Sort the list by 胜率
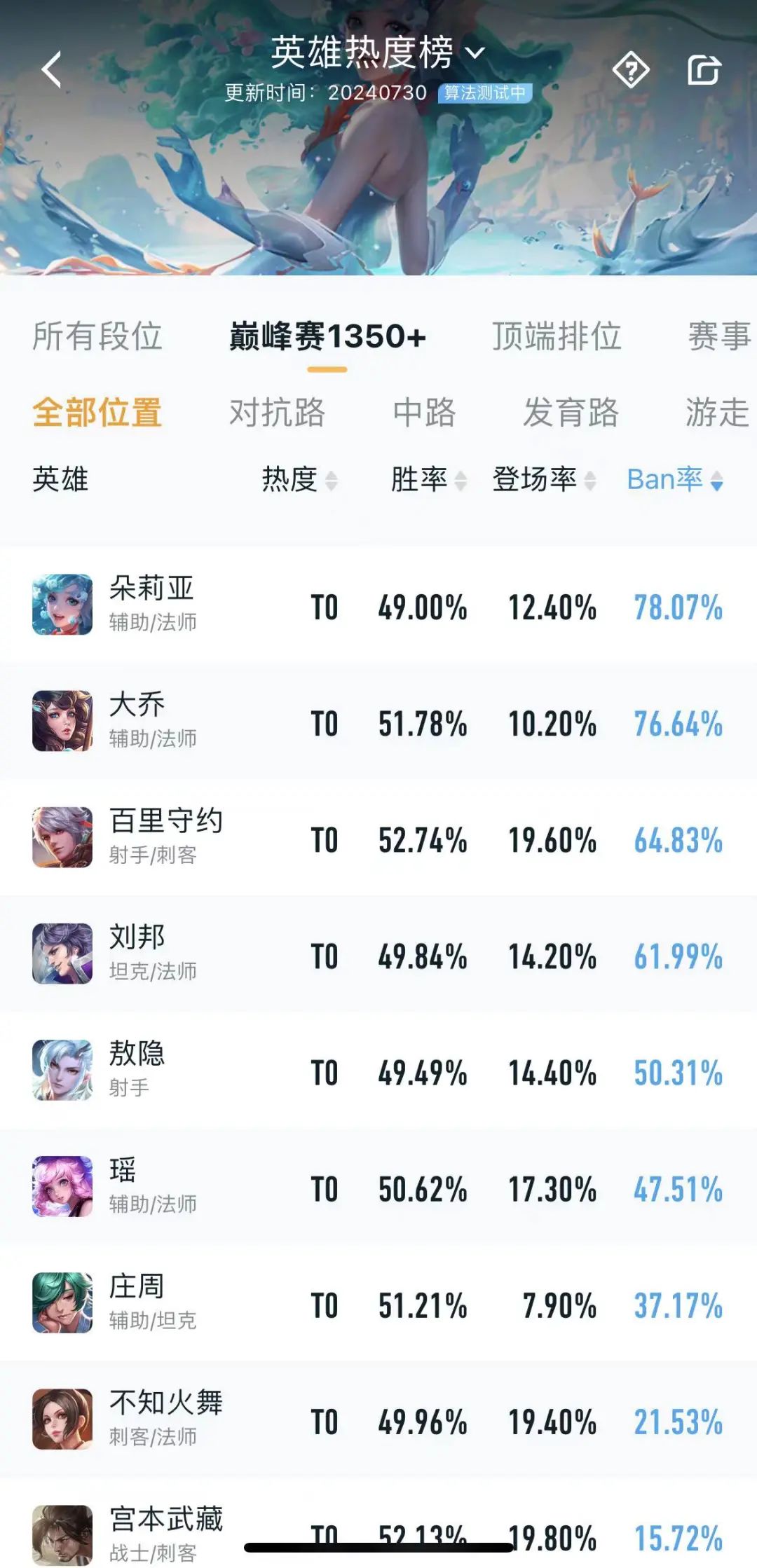The width and height of the screenshot is (757, 1568). click(x=428, y=480)
